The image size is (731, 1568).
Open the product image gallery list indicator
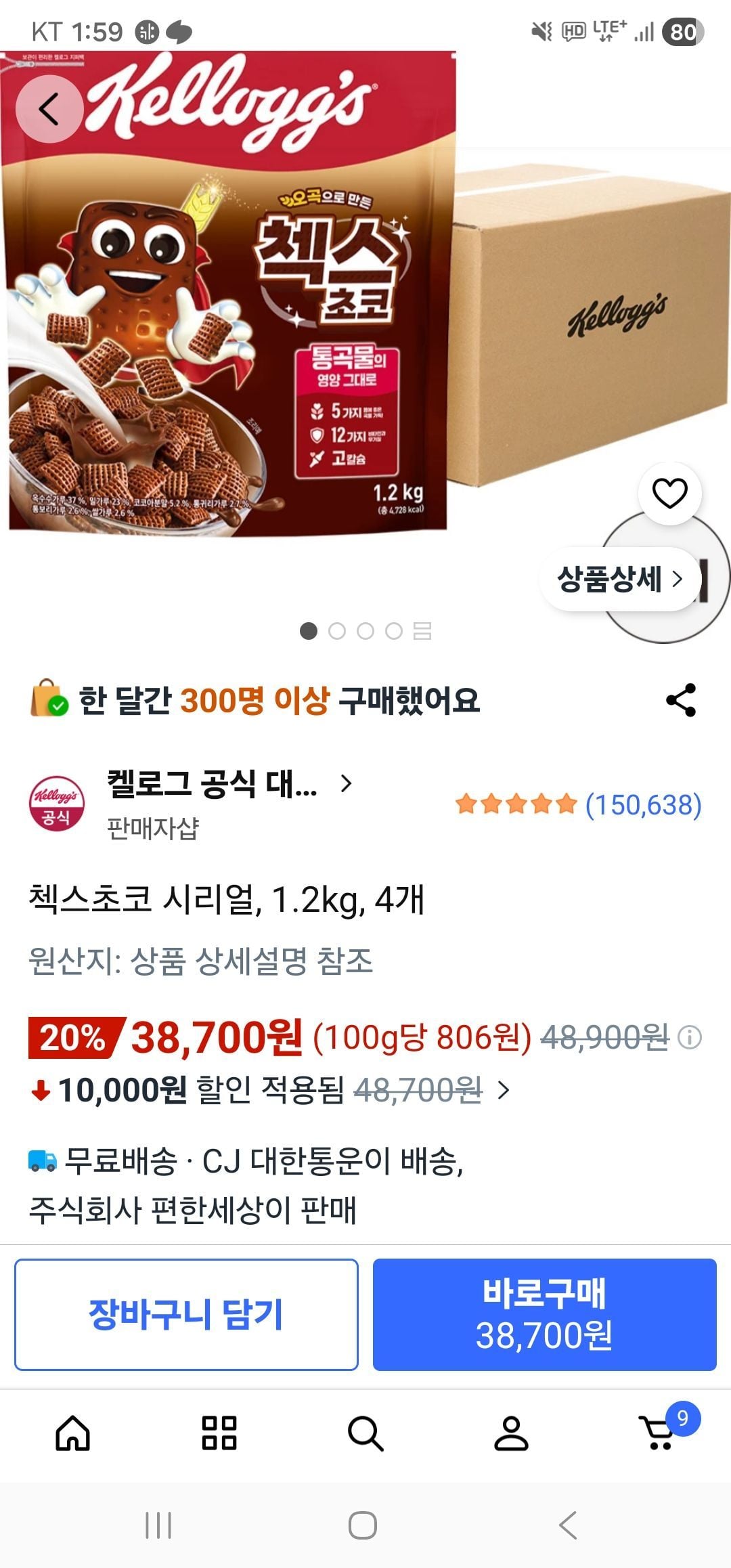tap(422, 631)
